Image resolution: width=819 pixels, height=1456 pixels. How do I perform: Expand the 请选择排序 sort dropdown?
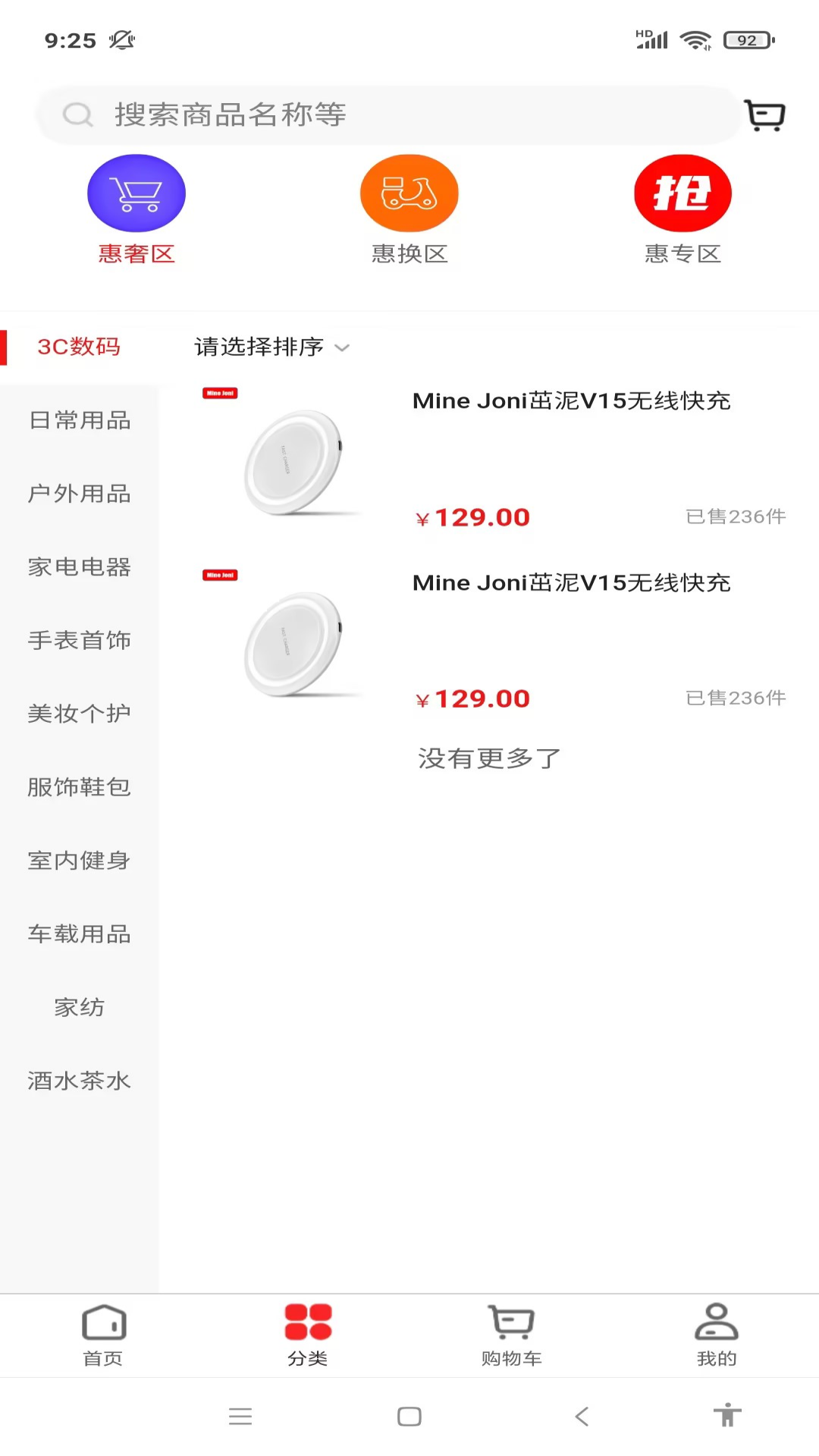click(x=271, y=347)
